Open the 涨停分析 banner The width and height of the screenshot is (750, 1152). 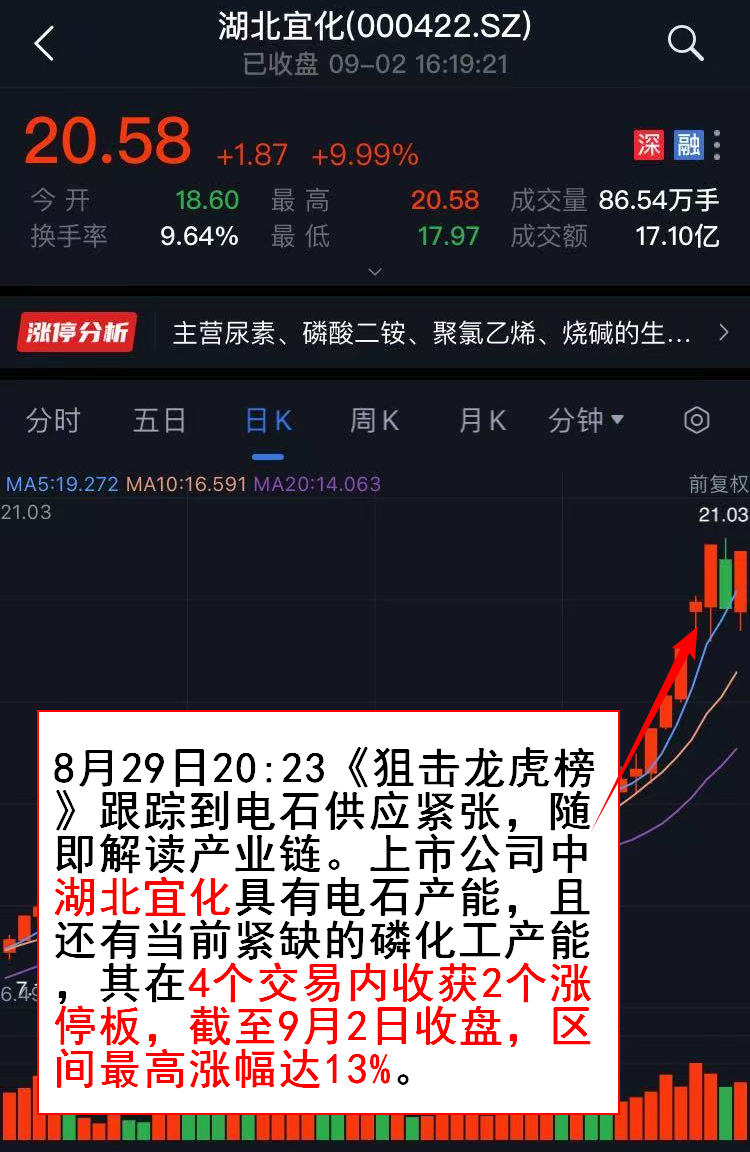tap(375, 333)
